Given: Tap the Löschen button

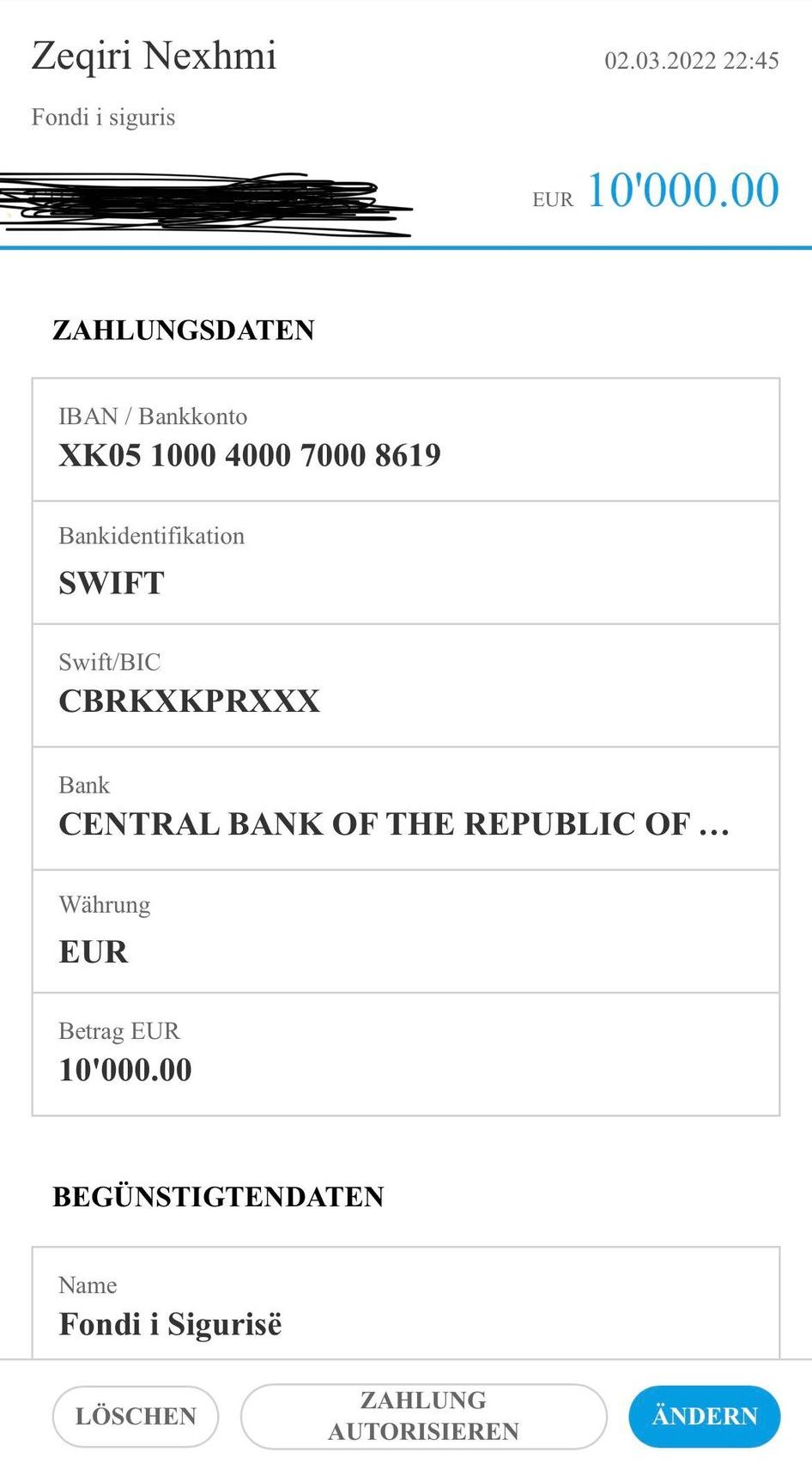Looking at the screenshot, I should point(136,1416).
